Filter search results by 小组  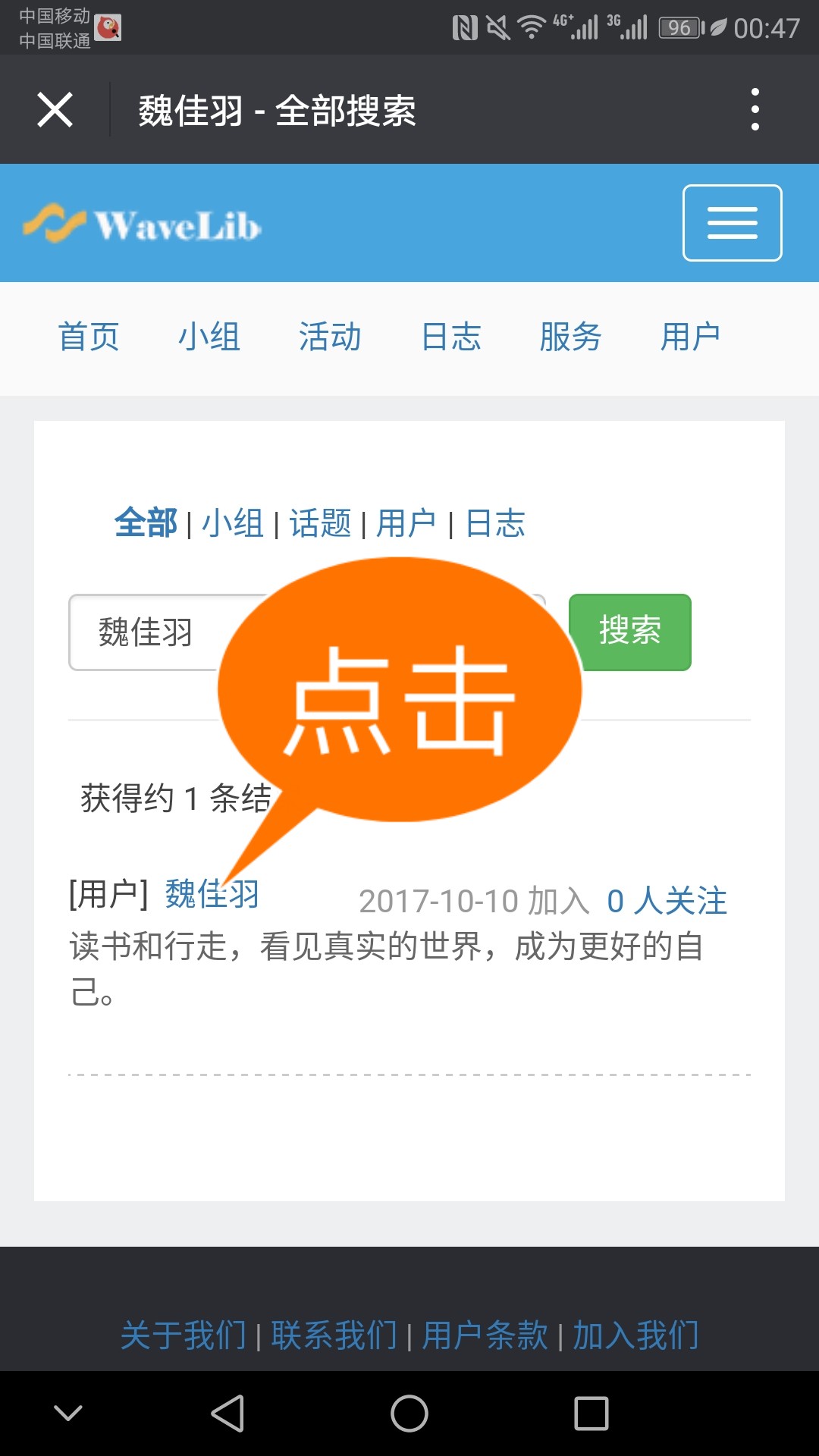click(233, 523)
